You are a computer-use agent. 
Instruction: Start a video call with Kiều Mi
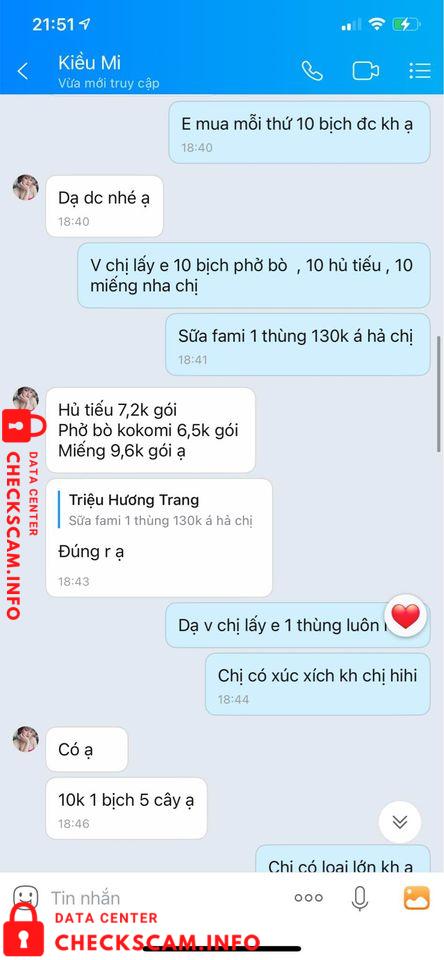pos(366,71)
